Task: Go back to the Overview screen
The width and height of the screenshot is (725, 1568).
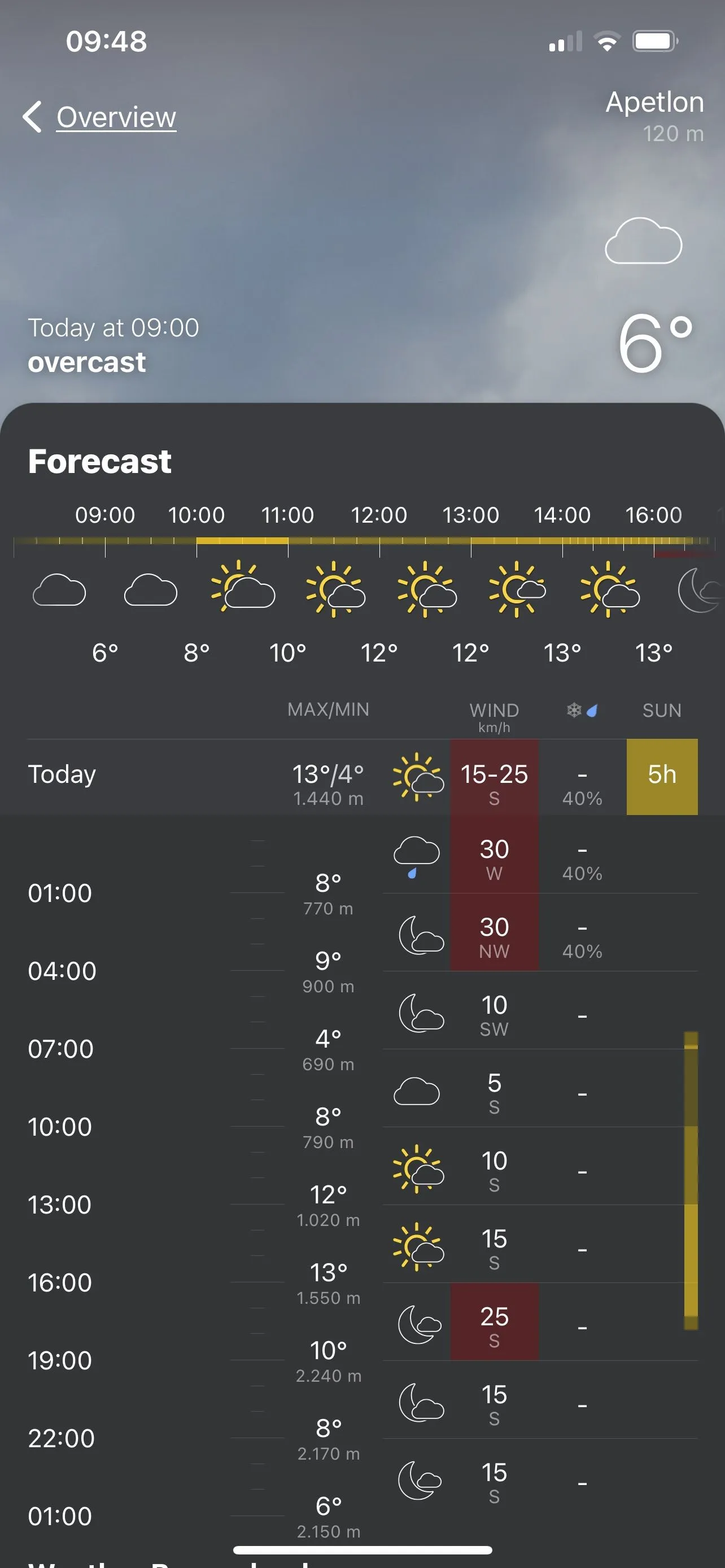Action: [101, 117]
